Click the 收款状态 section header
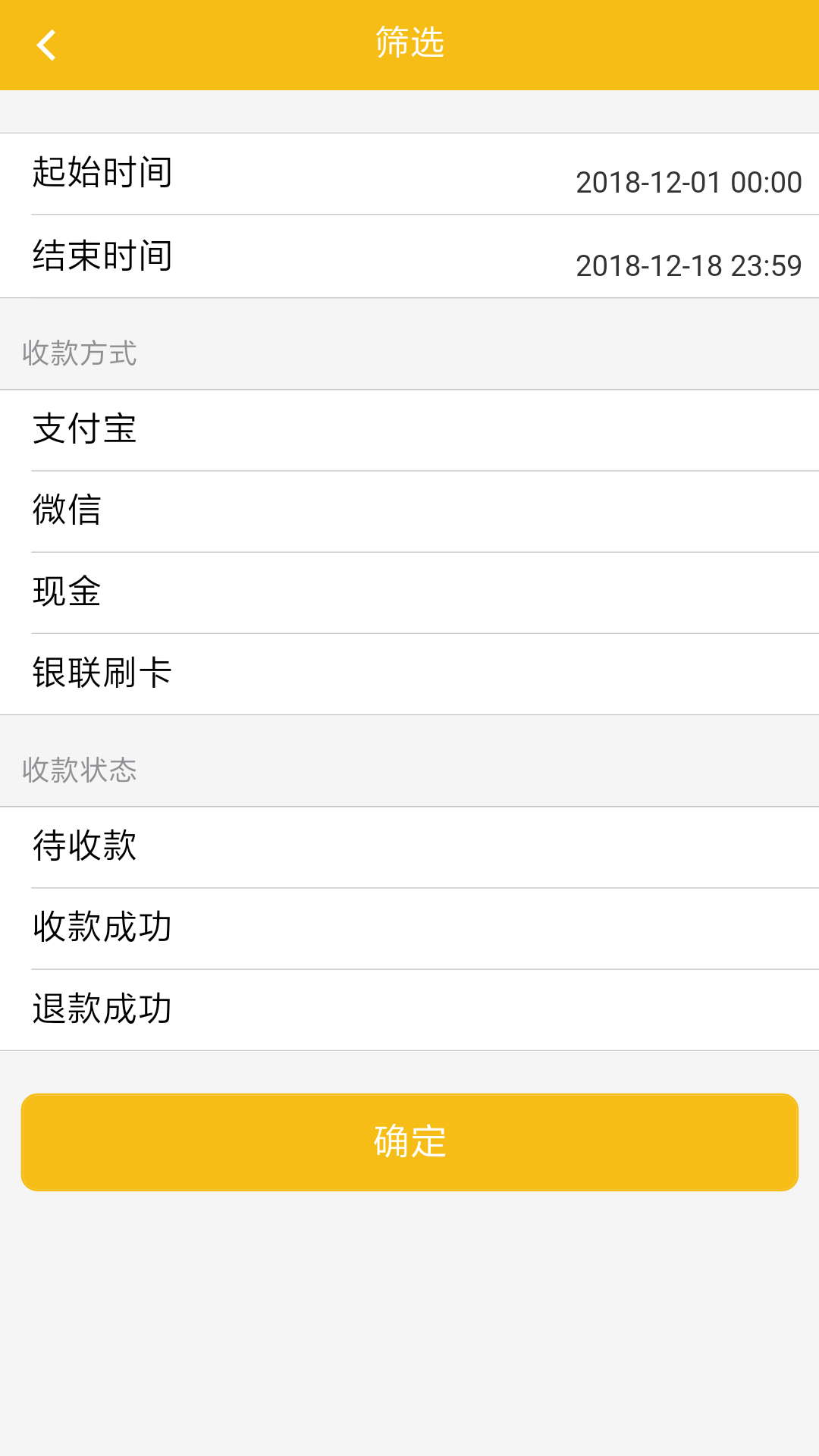 80,770
